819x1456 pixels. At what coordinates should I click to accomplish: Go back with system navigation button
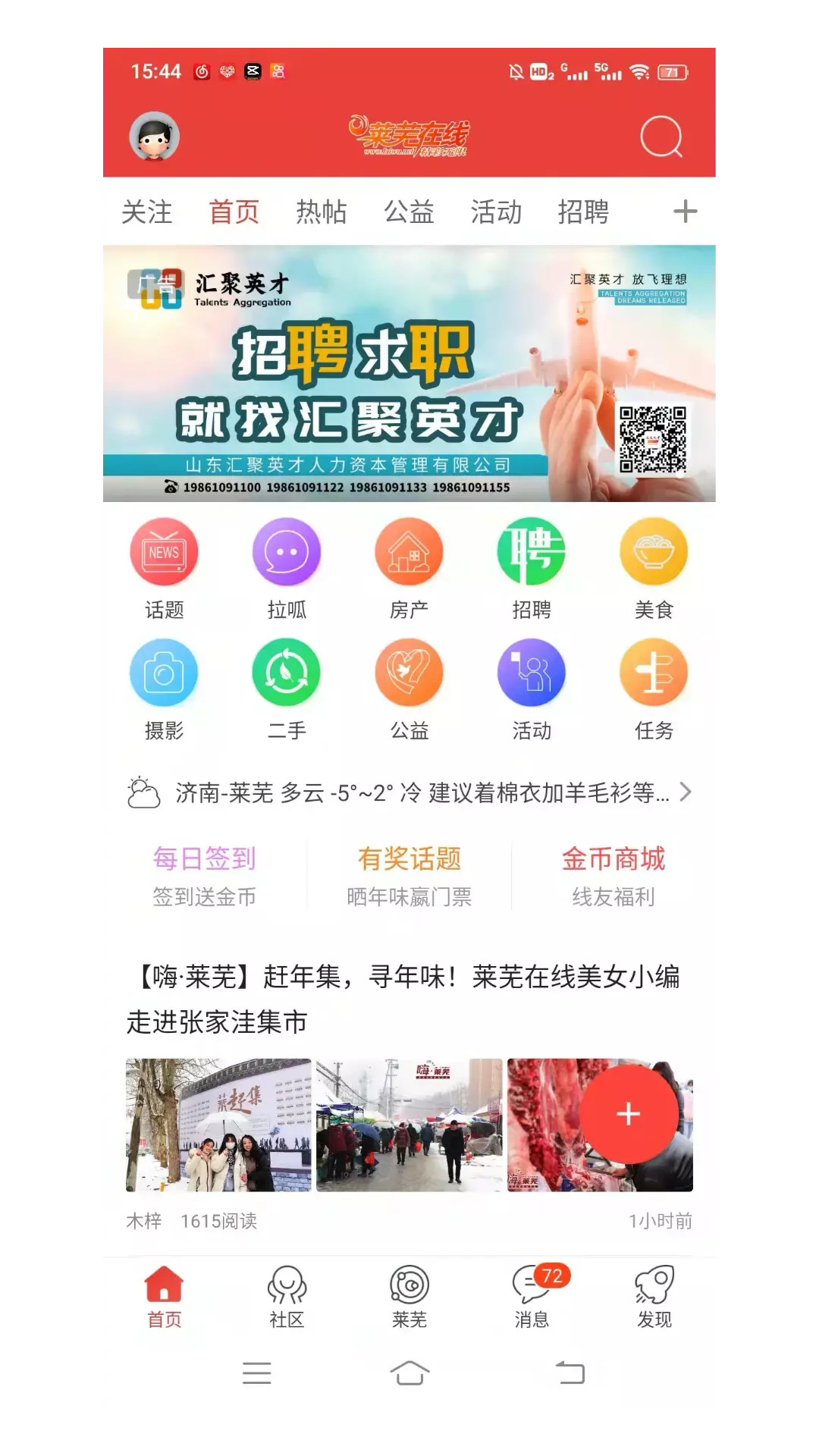point(570,1373)
